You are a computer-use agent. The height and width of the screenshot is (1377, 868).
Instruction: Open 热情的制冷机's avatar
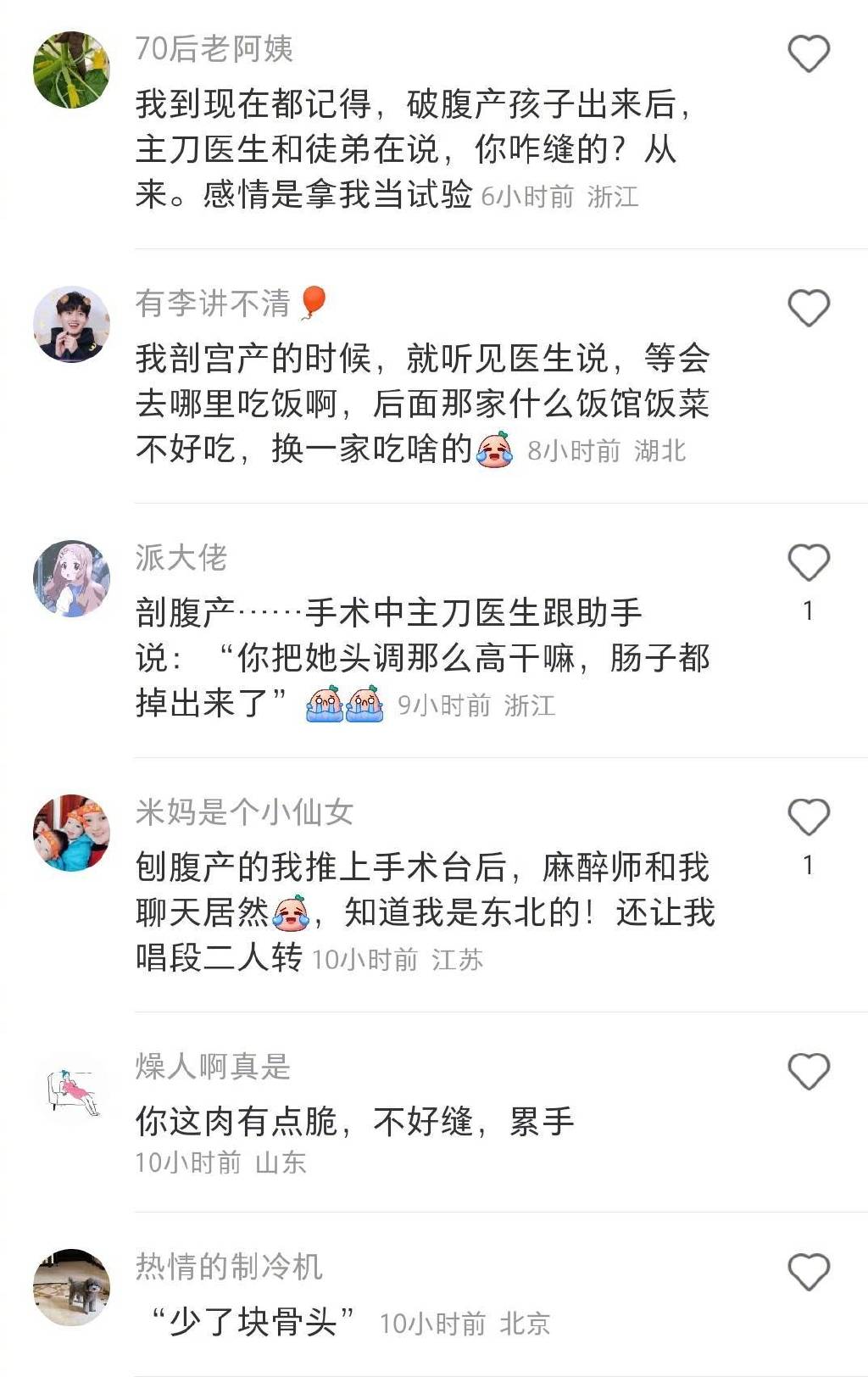click(71, 1287)
